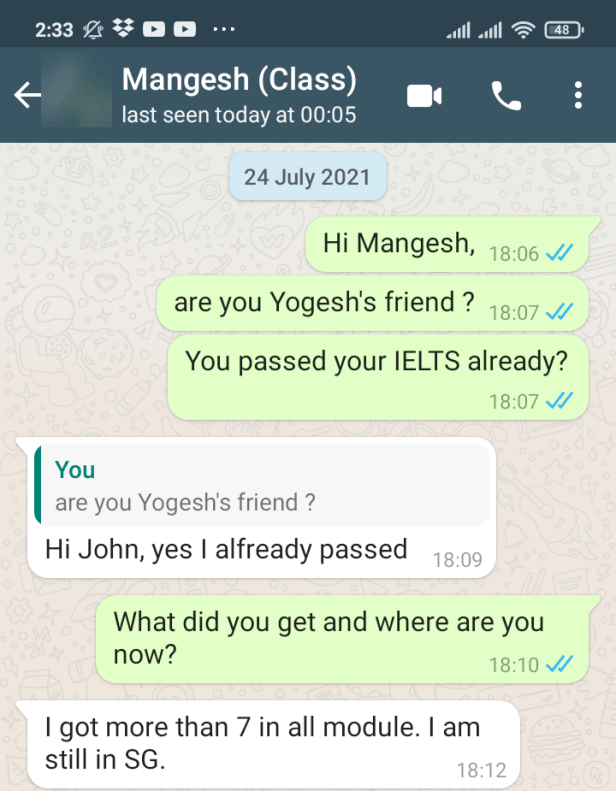
Task: Start a voice call with Mangesh
Action: point(506,95)
